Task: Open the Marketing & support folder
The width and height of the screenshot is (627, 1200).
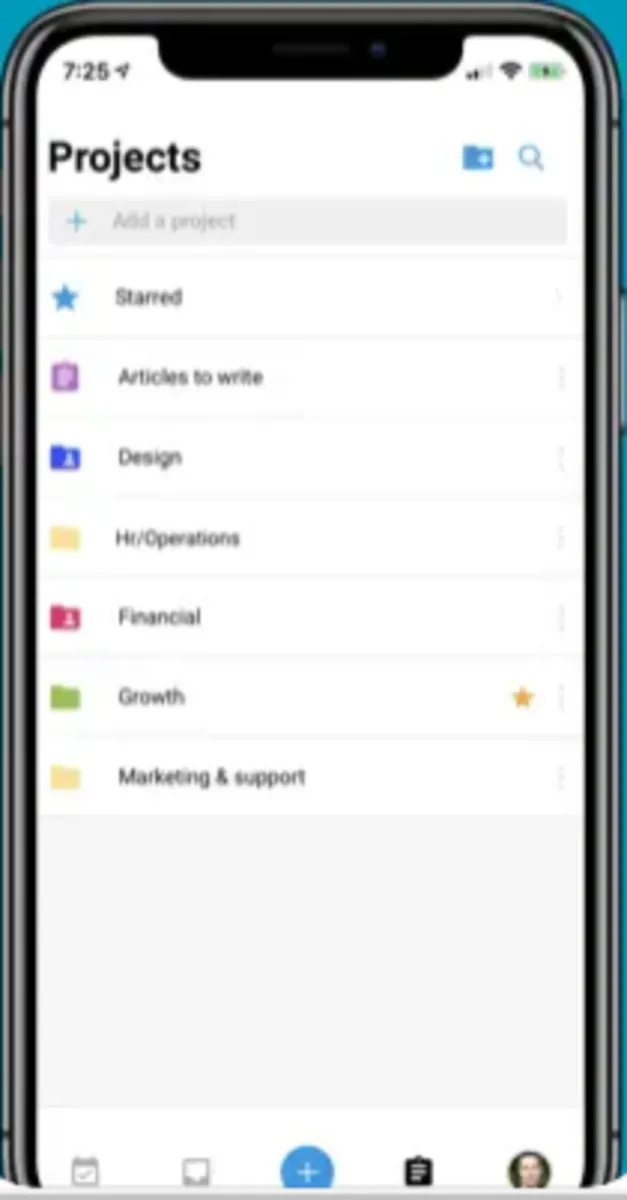Action: pyautogui.click(x=211, y=777)
